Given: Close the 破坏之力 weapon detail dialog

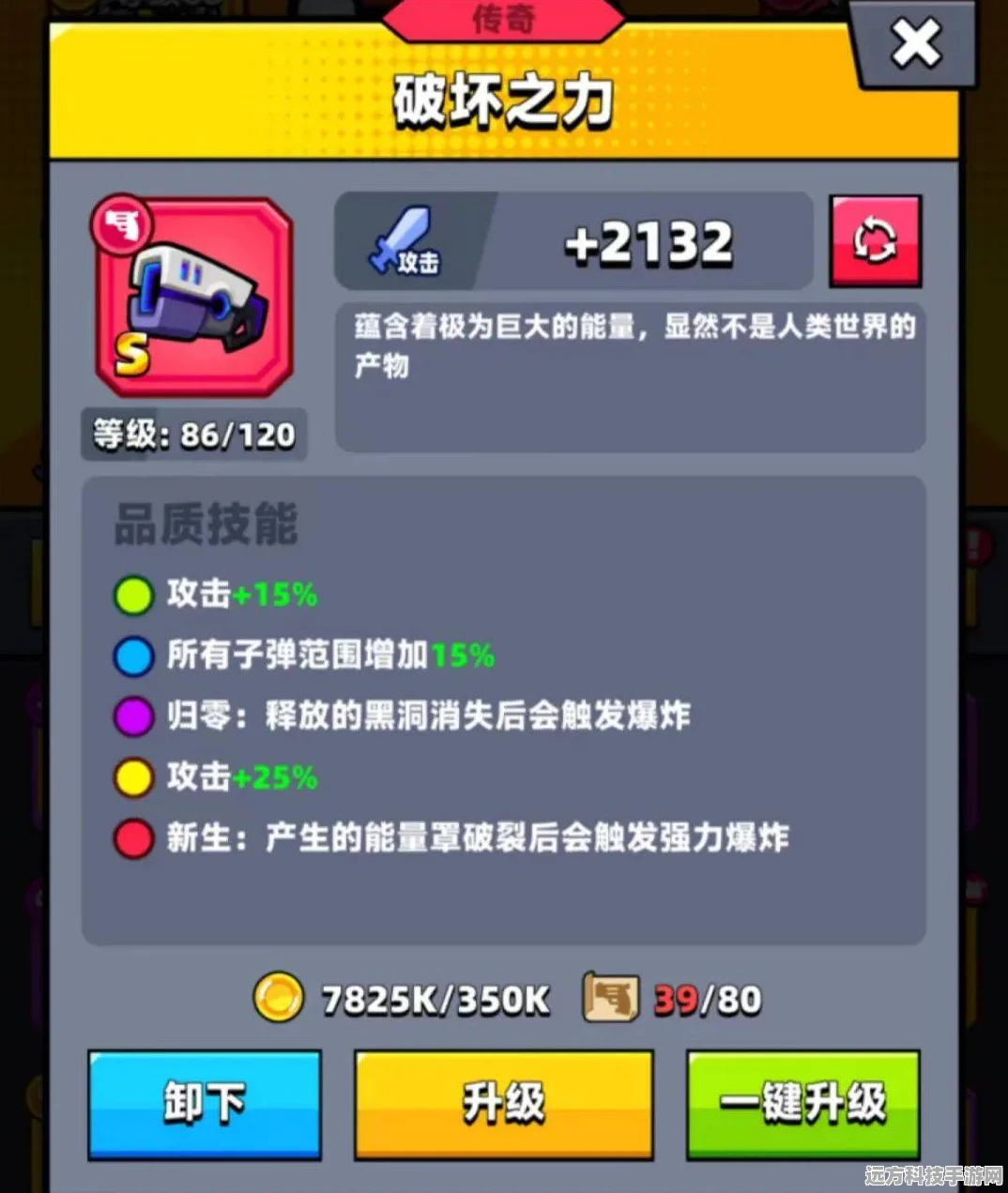Looking at the screenshot, I should tap(915, 44).
